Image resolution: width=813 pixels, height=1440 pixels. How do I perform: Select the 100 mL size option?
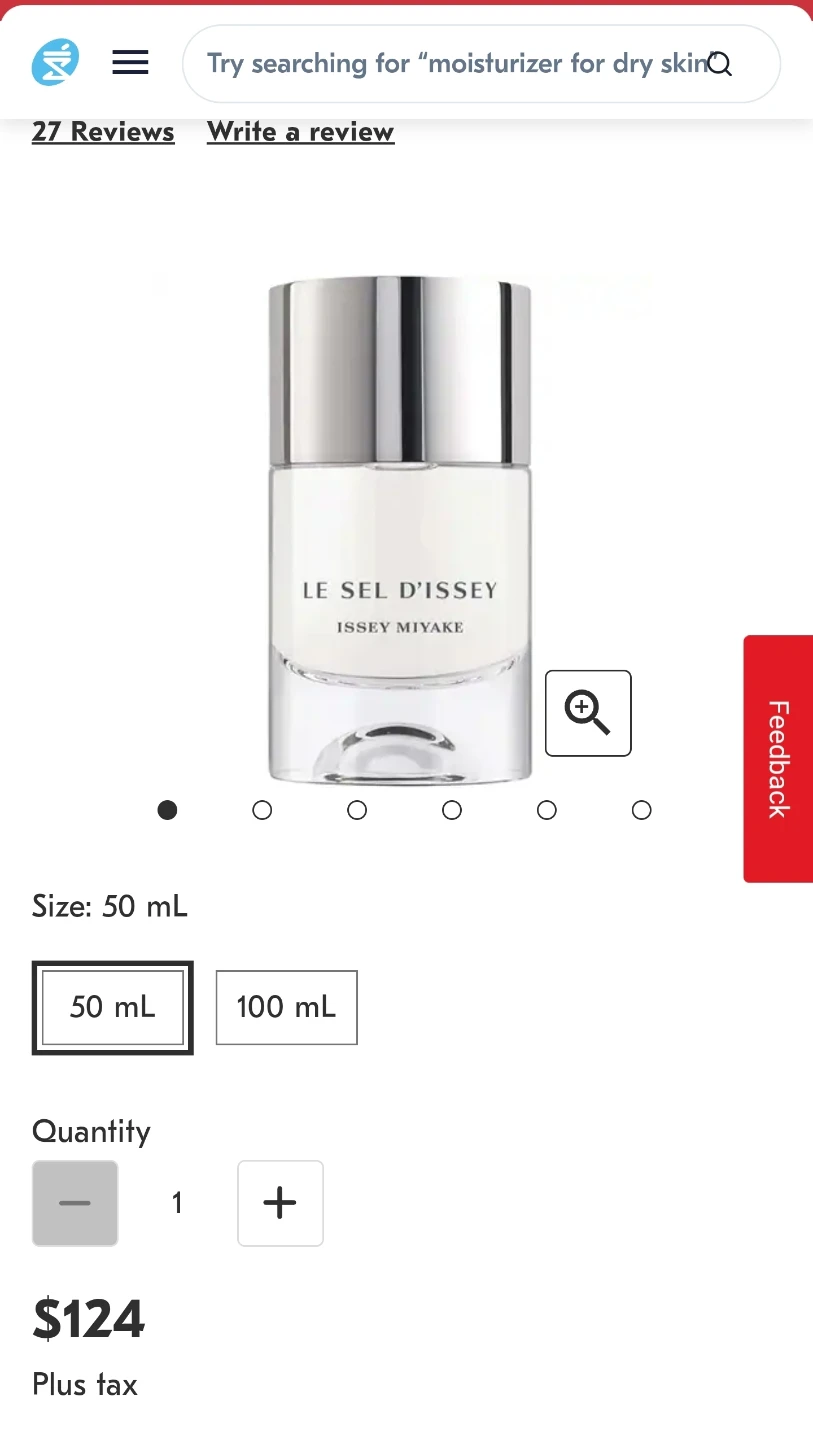[286, 1007]
